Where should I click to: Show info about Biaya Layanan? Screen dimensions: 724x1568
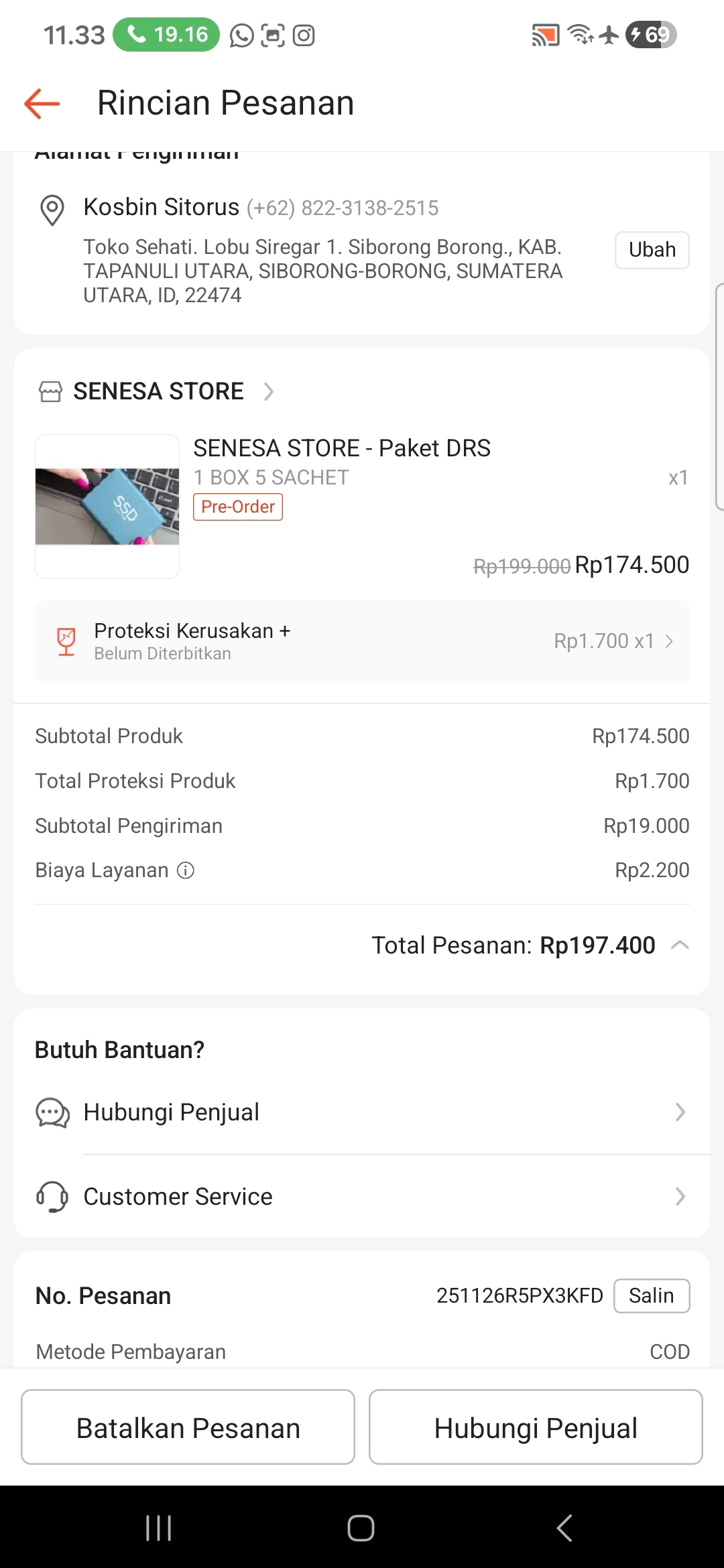tap(186, 870)
